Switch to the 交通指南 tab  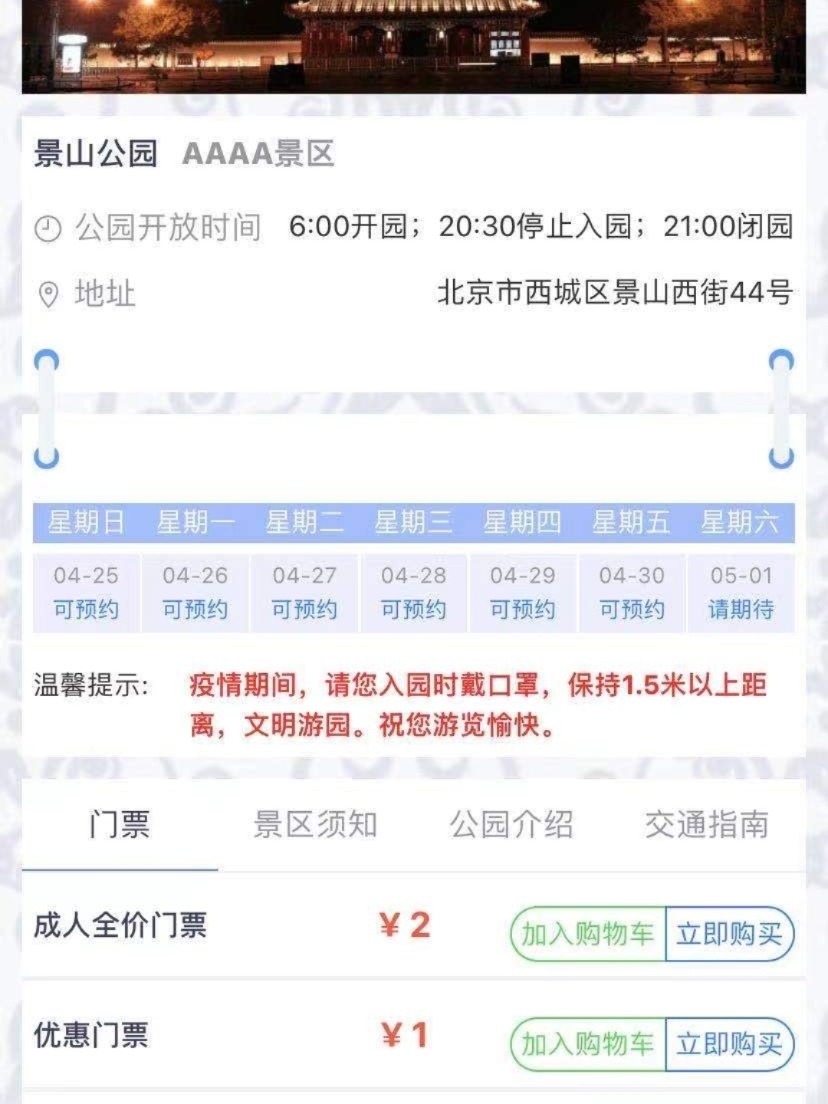707,825
